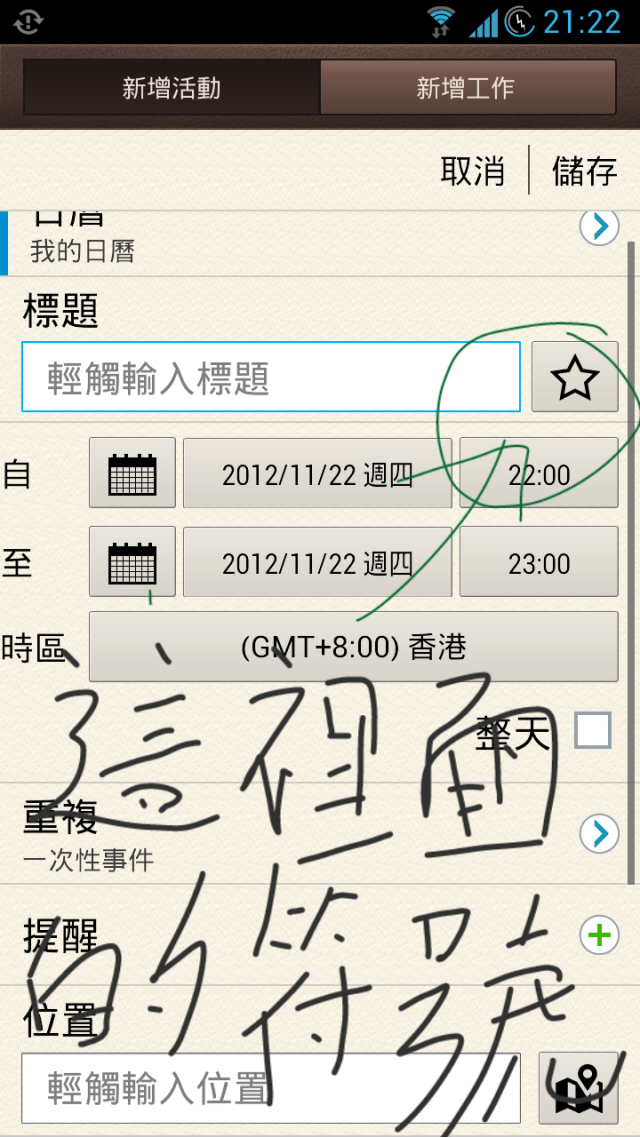640x1138 pixels.
Task: Open 重複 repeat options
Action: pos(599,833)
